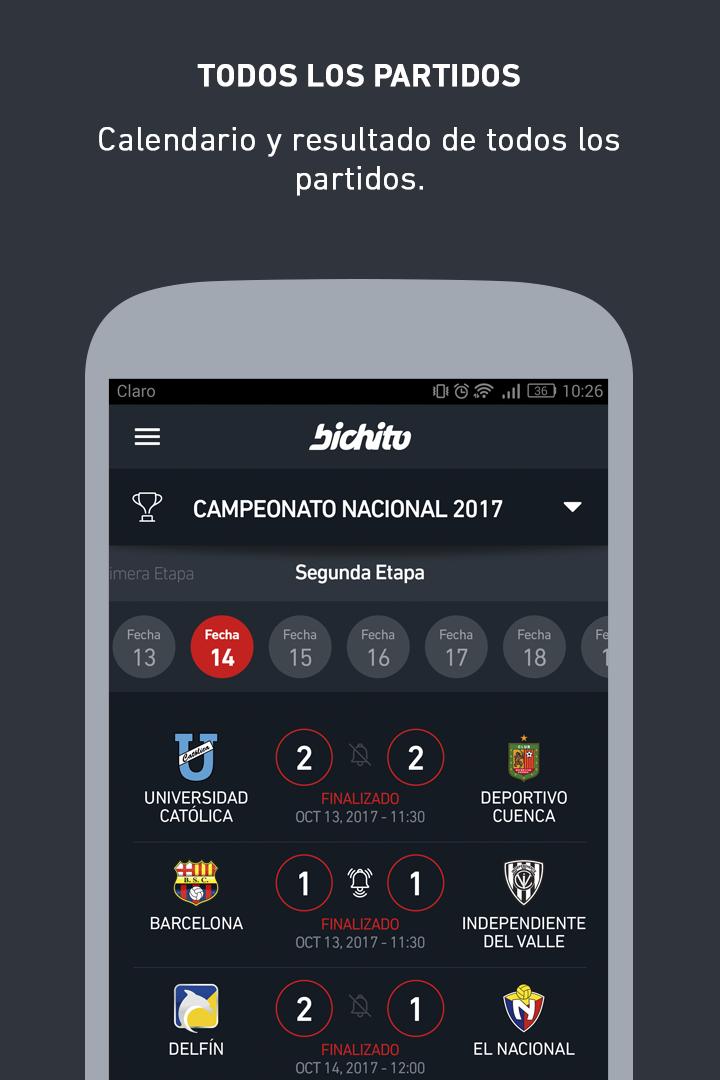The height and width of the screenshot is (1080, 720).
Task: Click the score circle showing 2 for Delfín
Action: [x=304, y=1008]
